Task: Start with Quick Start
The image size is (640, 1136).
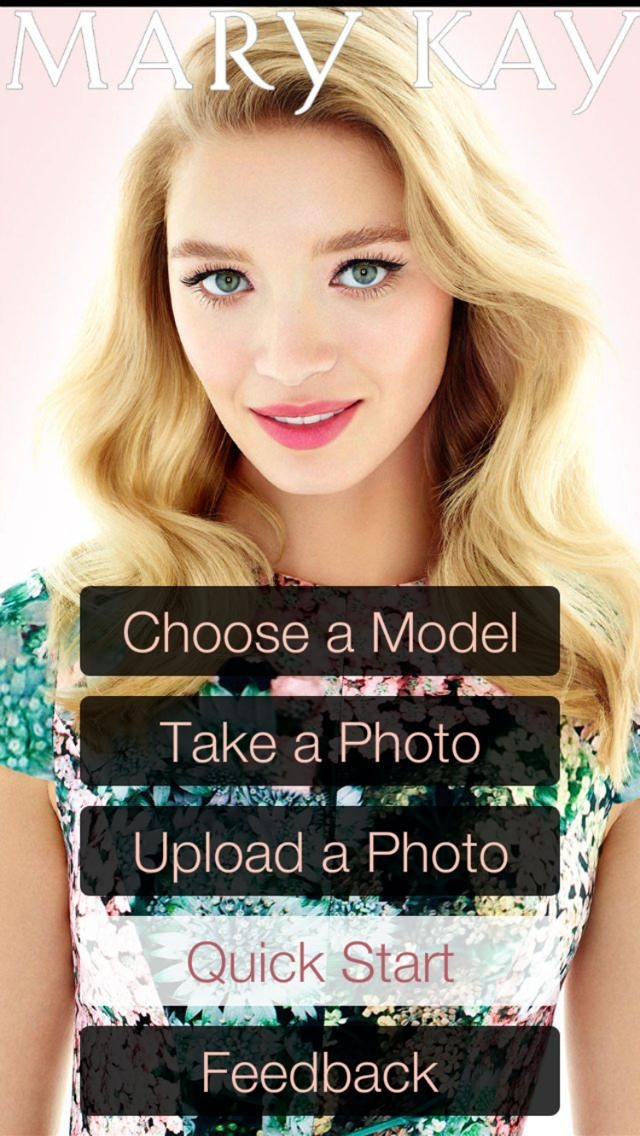Action: click(x=320, y=961)
